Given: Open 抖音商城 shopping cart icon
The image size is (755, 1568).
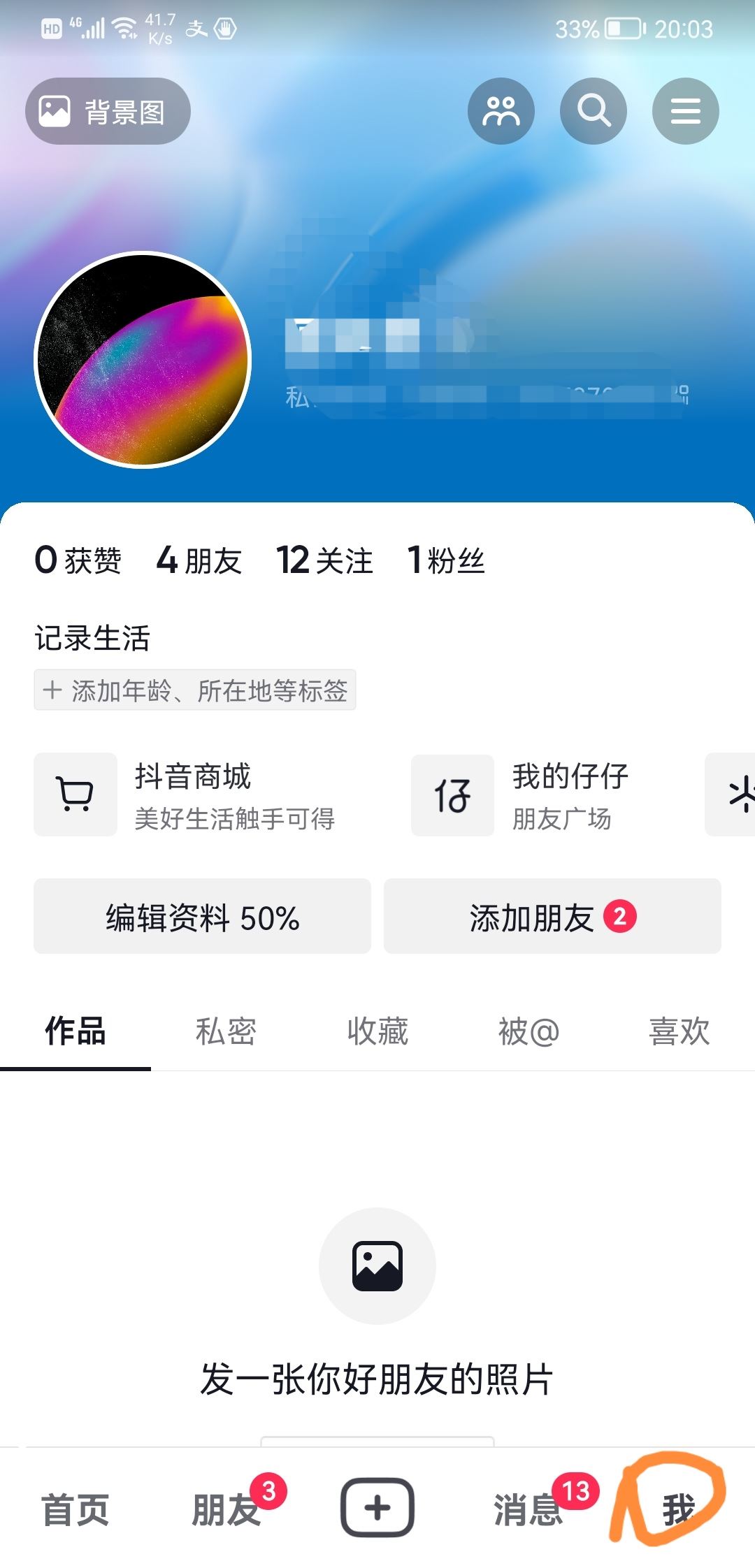Looking at the screenshot, I should [75, 794].
